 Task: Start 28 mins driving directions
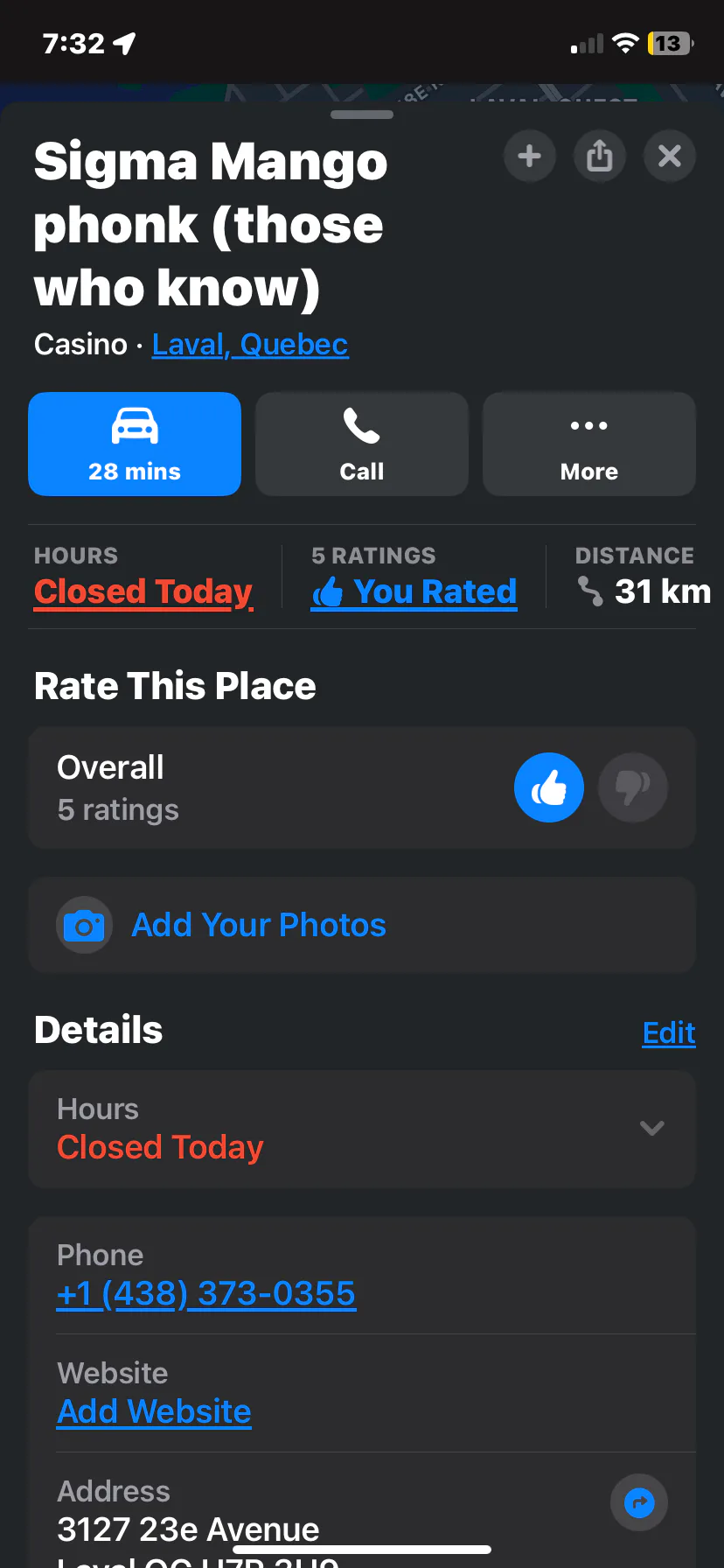click(x=135, y=444)
